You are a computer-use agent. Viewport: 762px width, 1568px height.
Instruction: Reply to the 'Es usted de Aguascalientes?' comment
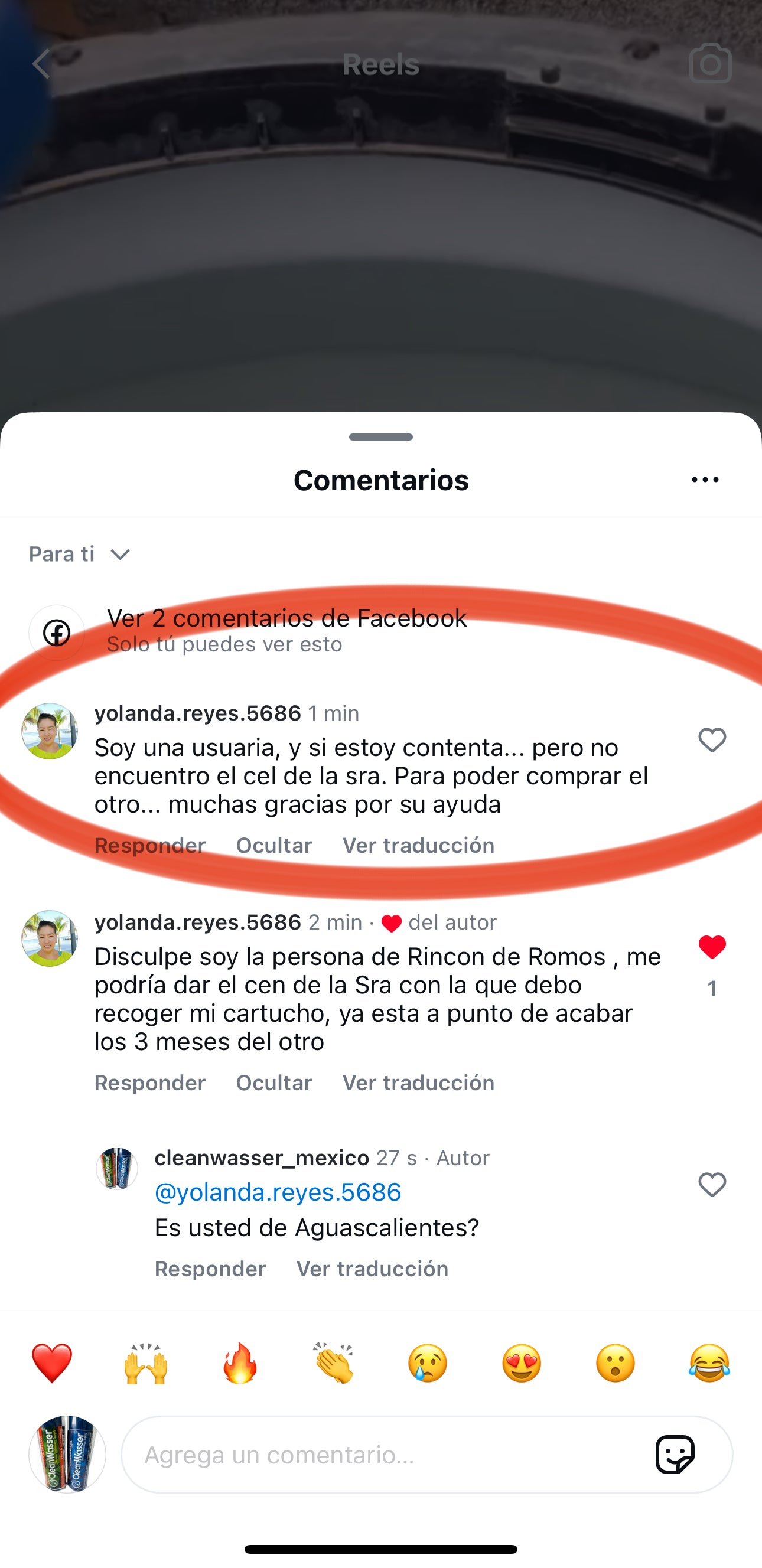[x=210, y=1269]
